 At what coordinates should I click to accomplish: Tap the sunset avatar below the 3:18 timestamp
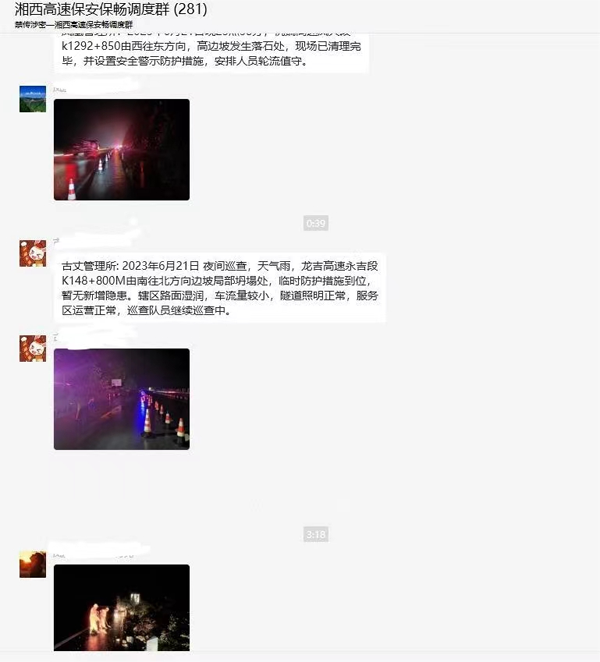pos(32,564)
